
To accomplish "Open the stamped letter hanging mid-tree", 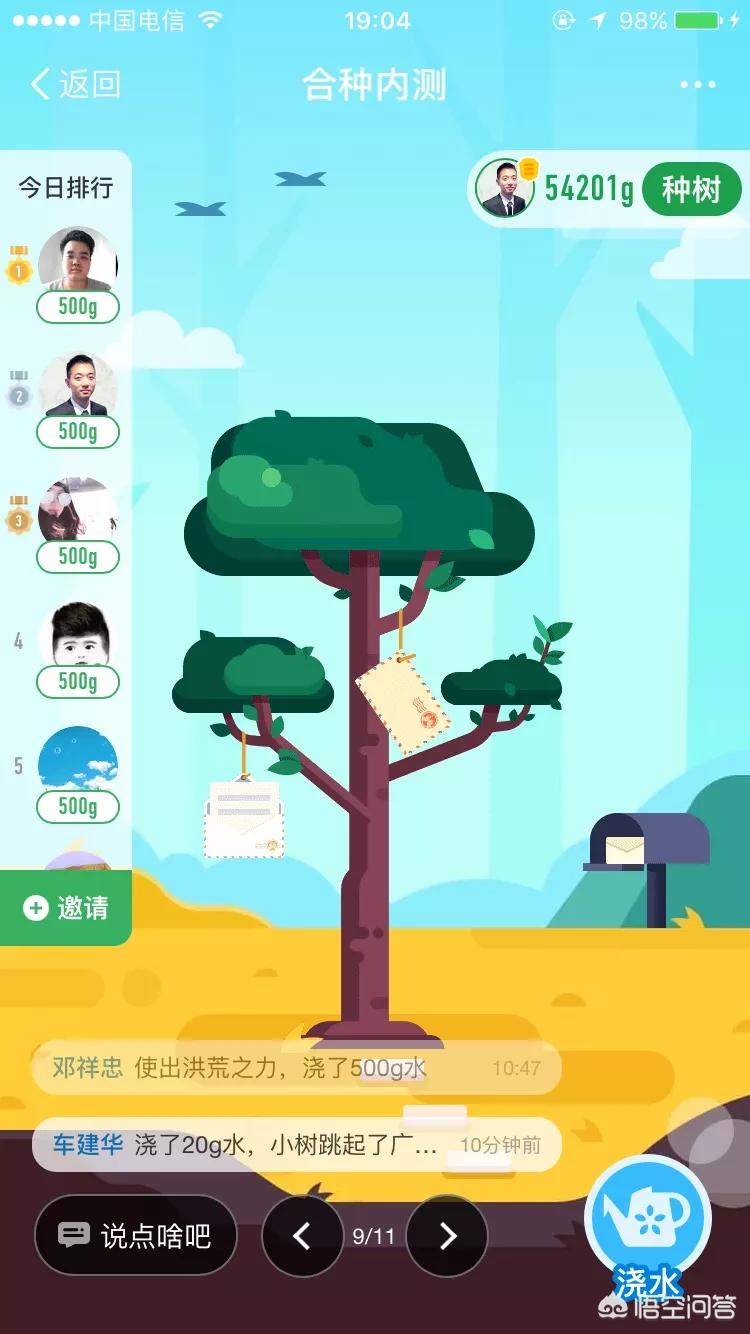I will [404, 702].
